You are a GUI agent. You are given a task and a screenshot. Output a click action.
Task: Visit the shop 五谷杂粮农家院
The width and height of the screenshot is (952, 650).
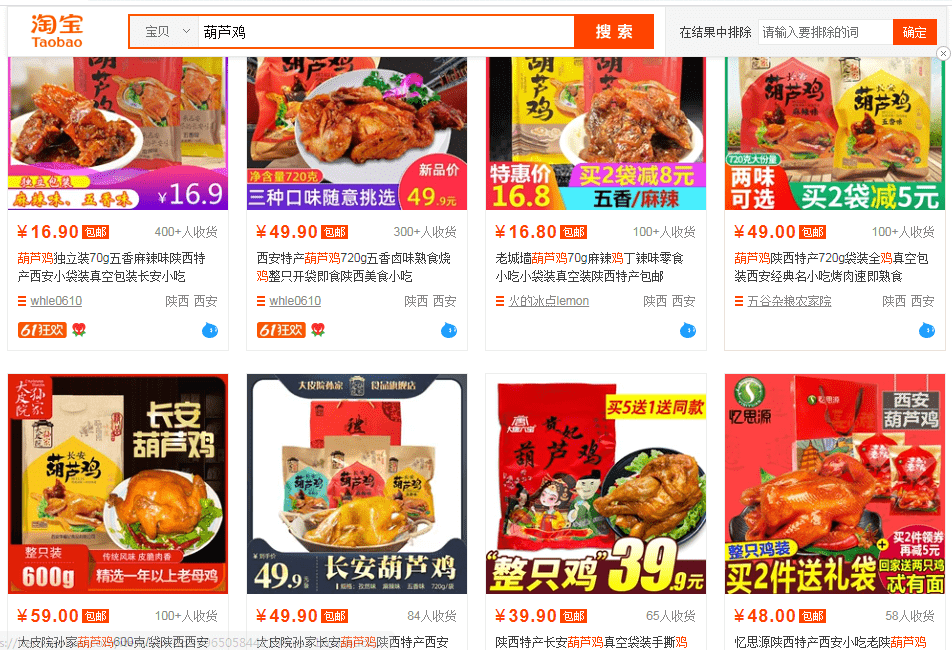point(789,301)
